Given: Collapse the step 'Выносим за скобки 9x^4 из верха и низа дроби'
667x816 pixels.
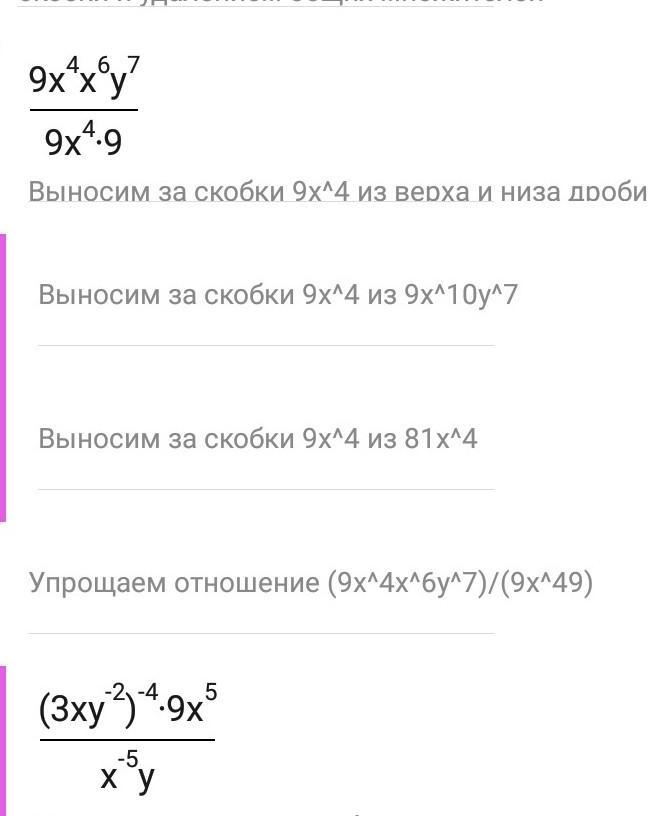Looking at the screenshot, I should coord(337,192).
